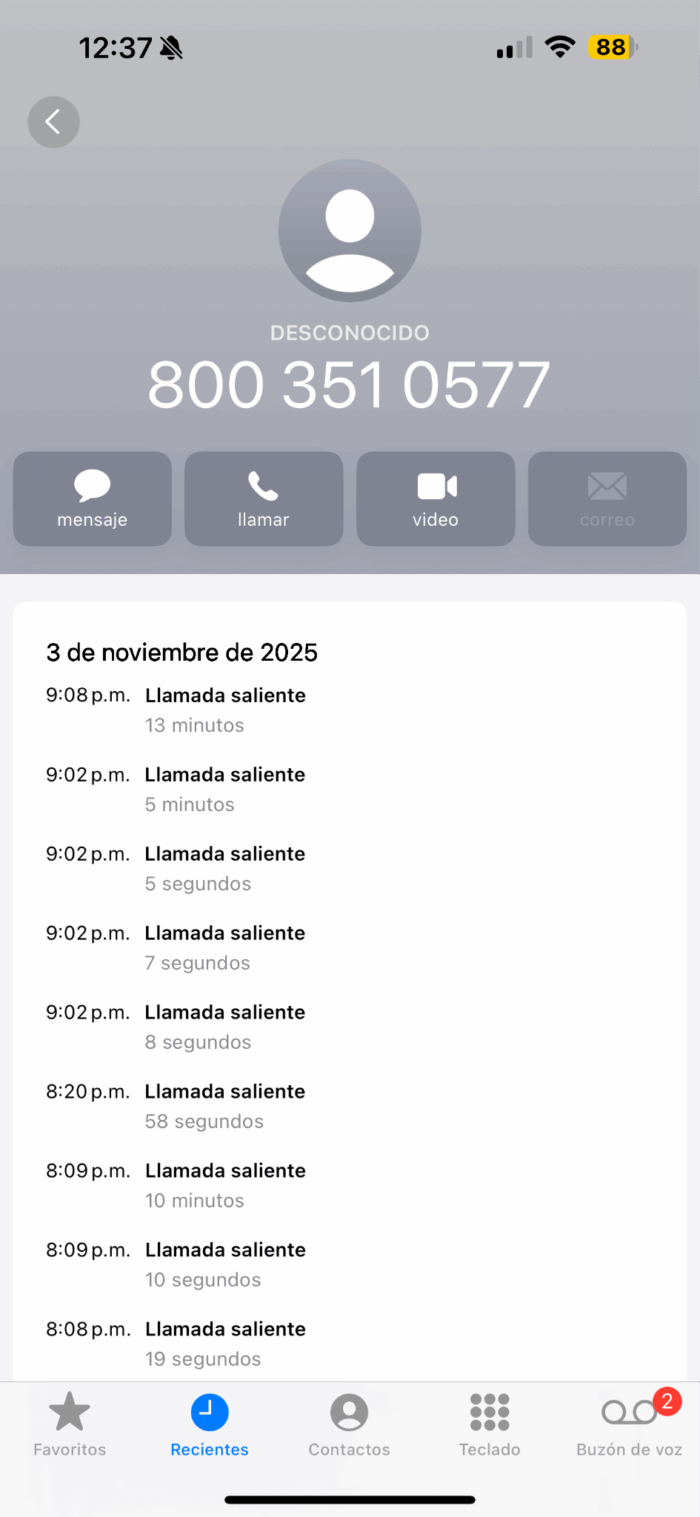Switch to the Teclado dial pad

click(490, 1424)
